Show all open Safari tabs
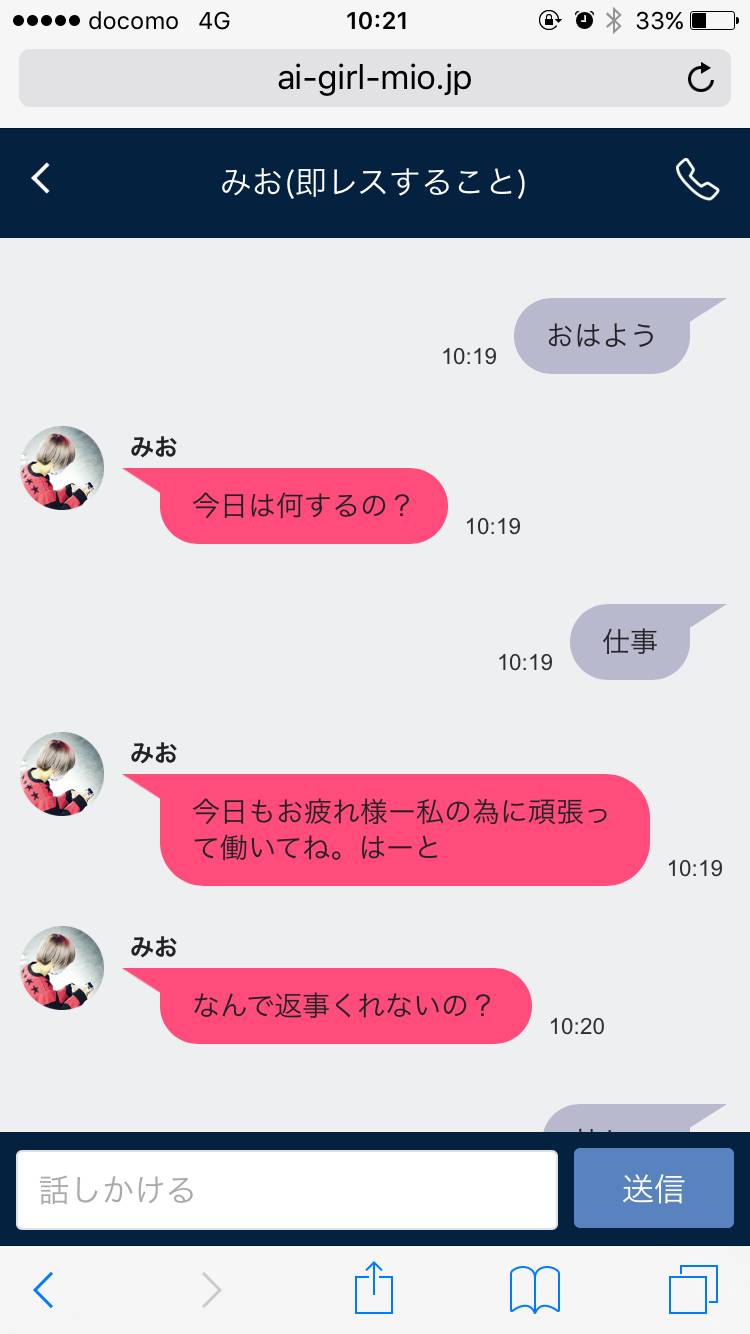Screen dimensions: 750x1334 click(x=692, y=1290)
